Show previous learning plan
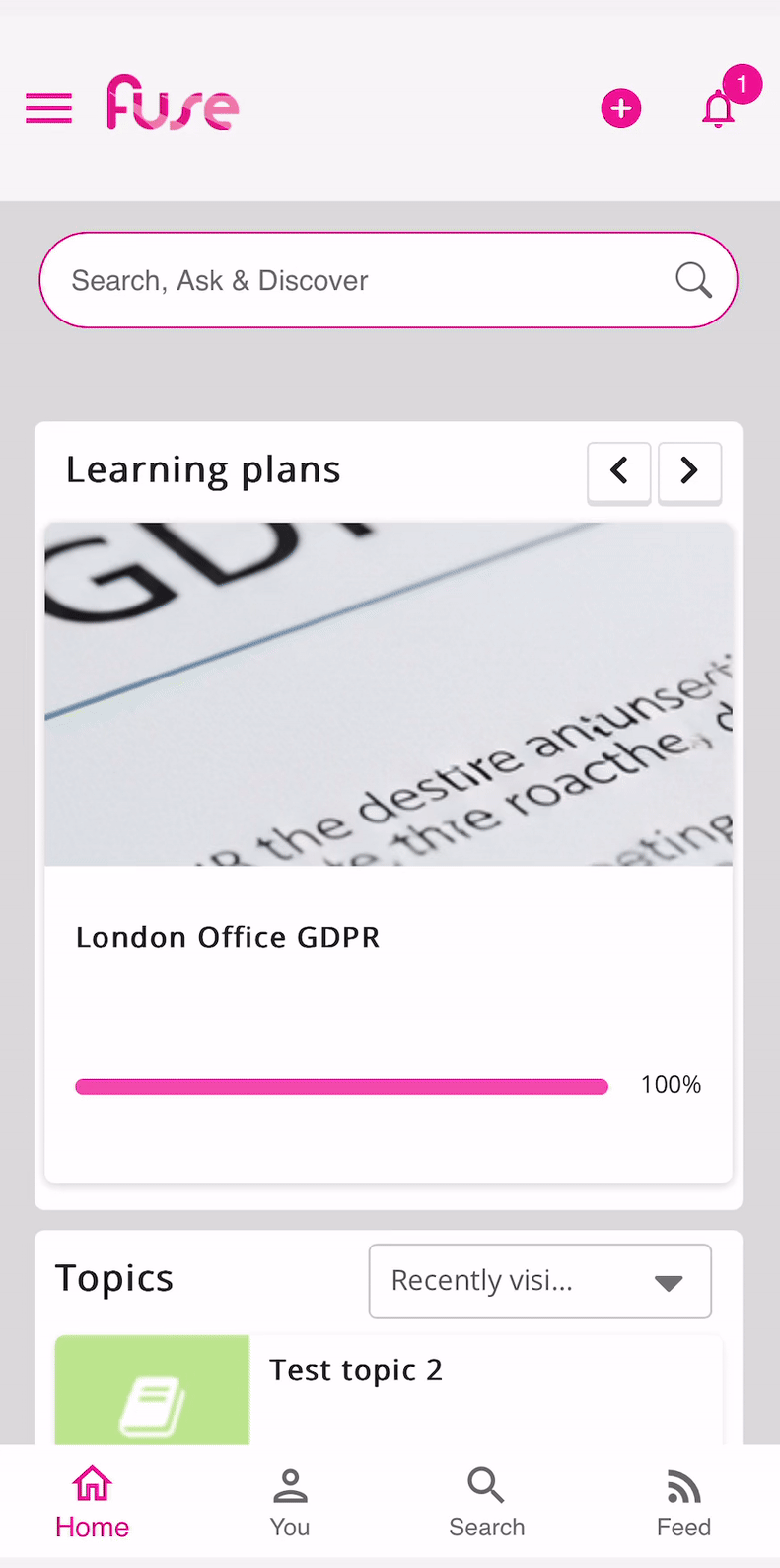Viewport: 780px width, 1568px height. [618, 471]
